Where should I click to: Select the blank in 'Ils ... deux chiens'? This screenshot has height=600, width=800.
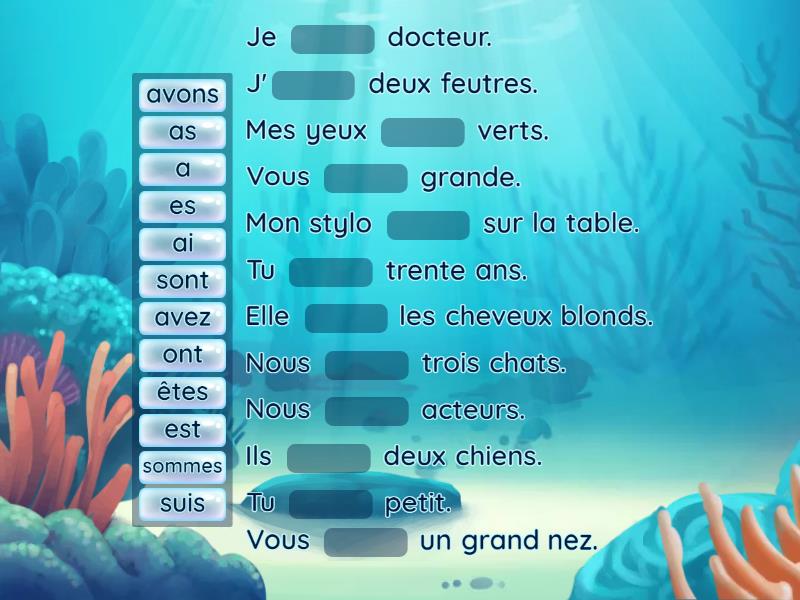(329, 458)
